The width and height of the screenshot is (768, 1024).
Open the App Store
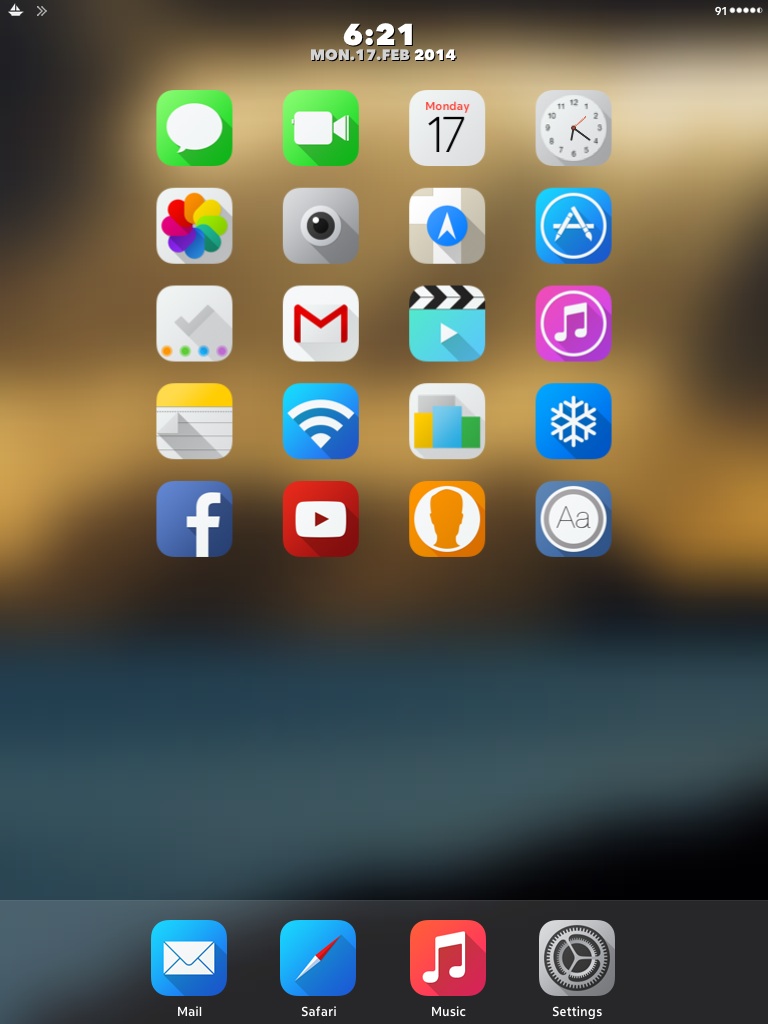click(573, 226)
